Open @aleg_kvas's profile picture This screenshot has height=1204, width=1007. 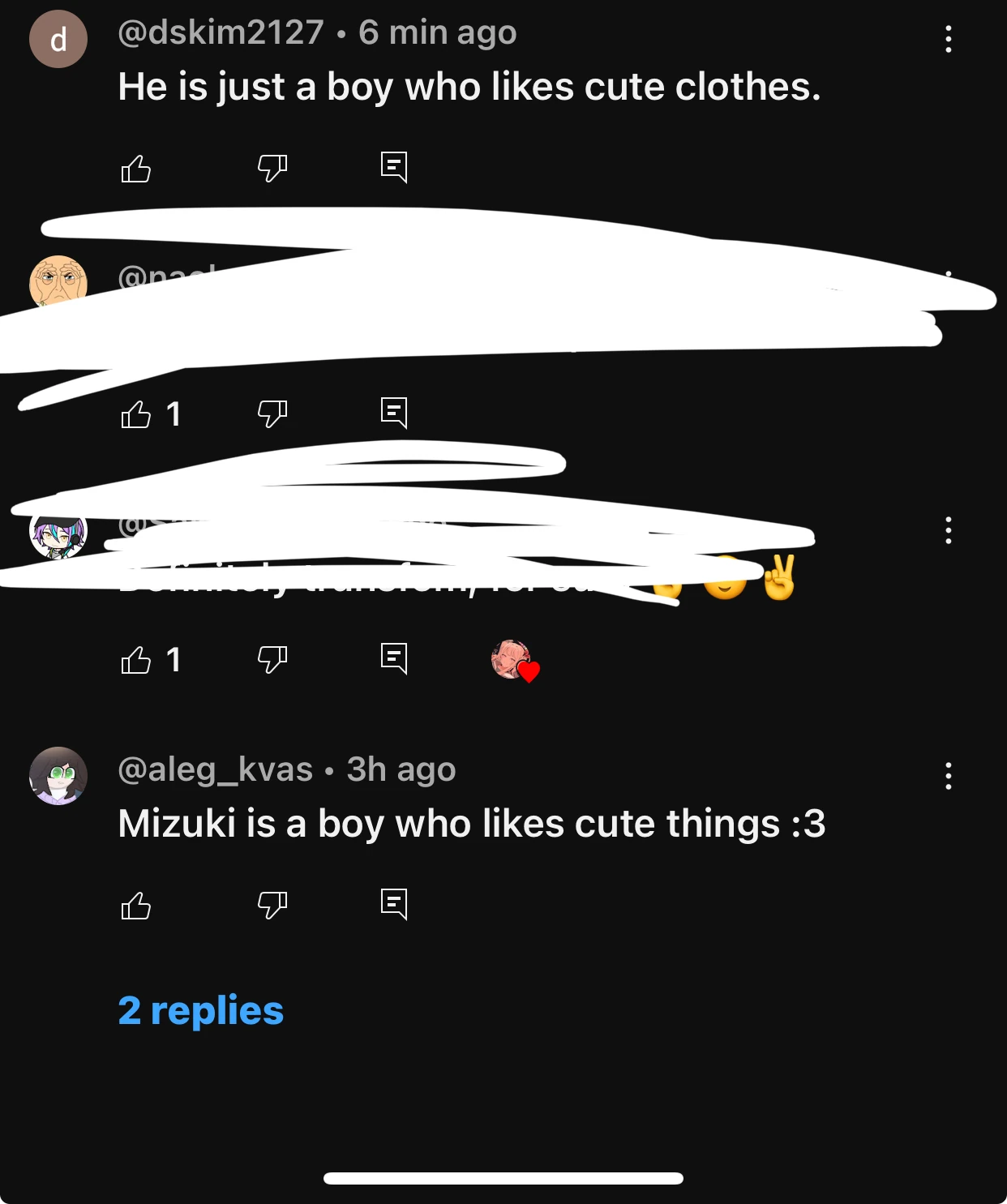point(58,776)
